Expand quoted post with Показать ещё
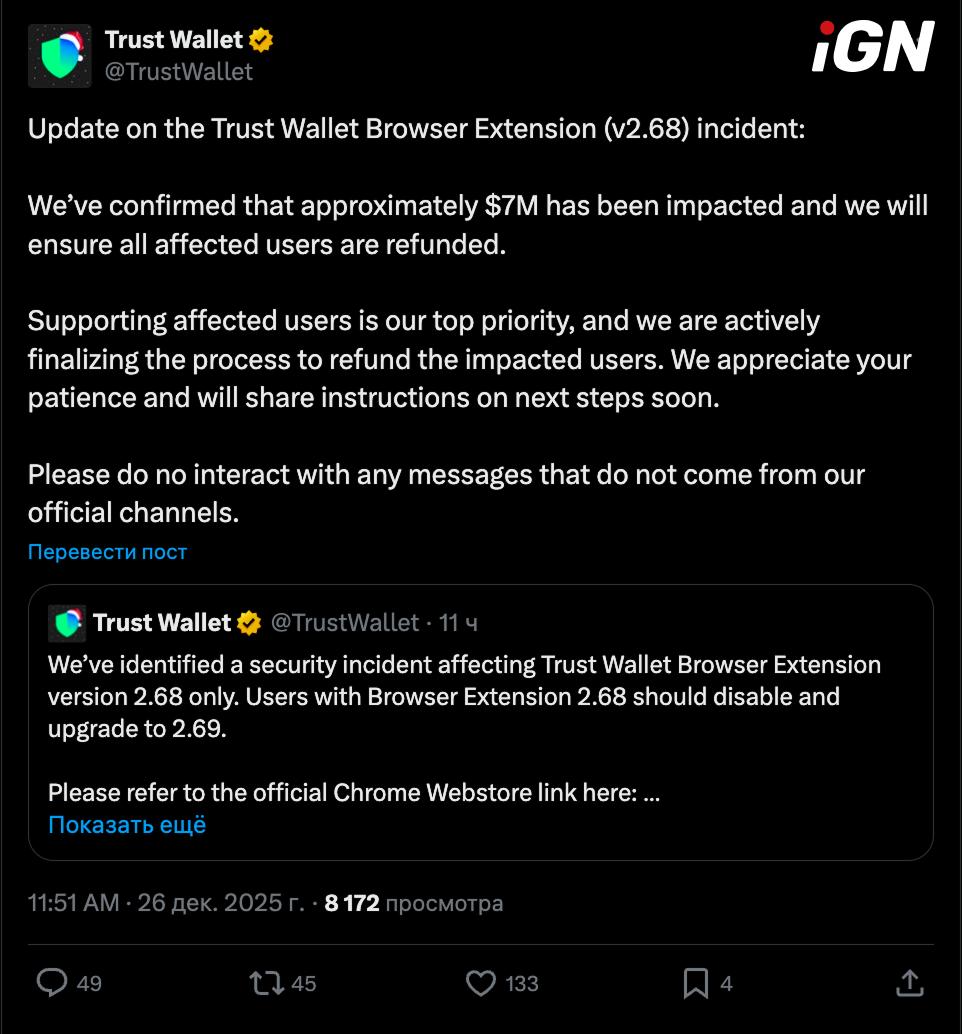This screenshot has width=962, height=1034. click(127, 825)
